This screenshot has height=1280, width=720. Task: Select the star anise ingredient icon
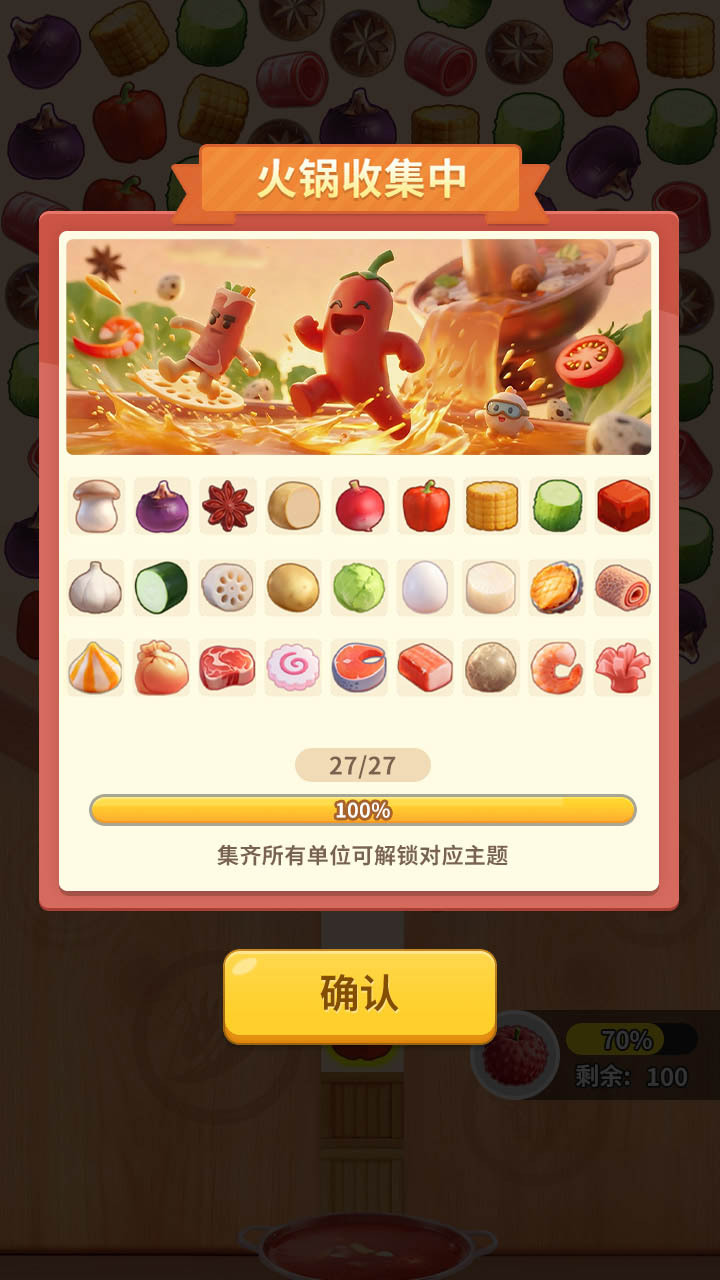(227, 506)
